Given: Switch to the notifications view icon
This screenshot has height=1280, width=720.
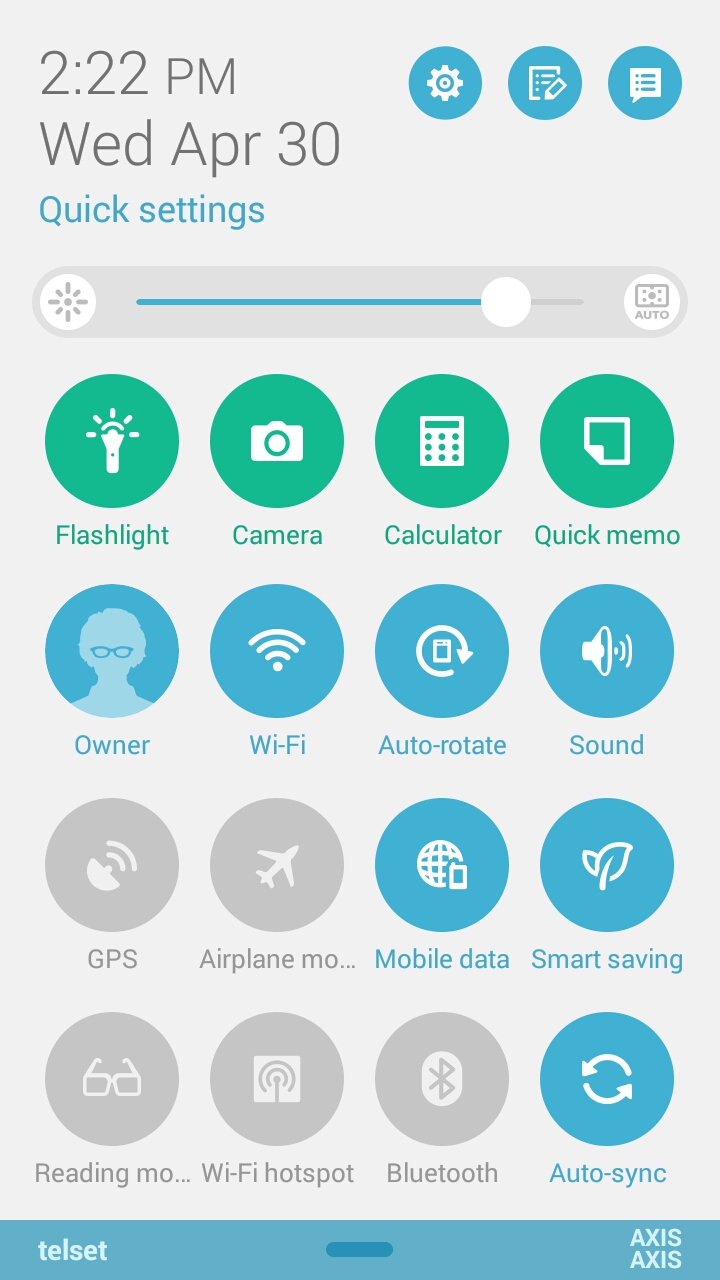Looking at the screenshot, I should click(x=645, y=83).
